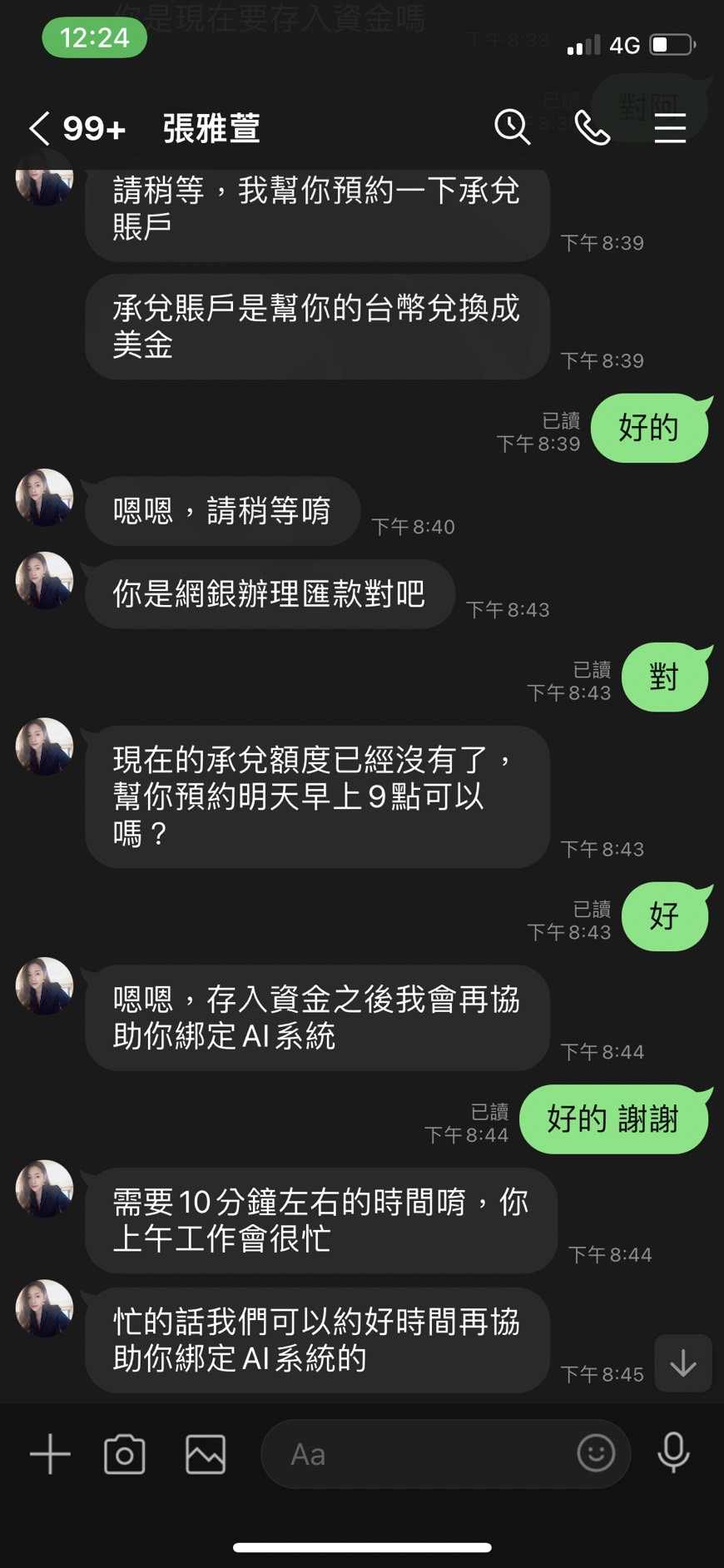Image resolution: width=724 pixels, height=1568 pixels.
Task: Open the chat menu
Action: coord(670,128)
